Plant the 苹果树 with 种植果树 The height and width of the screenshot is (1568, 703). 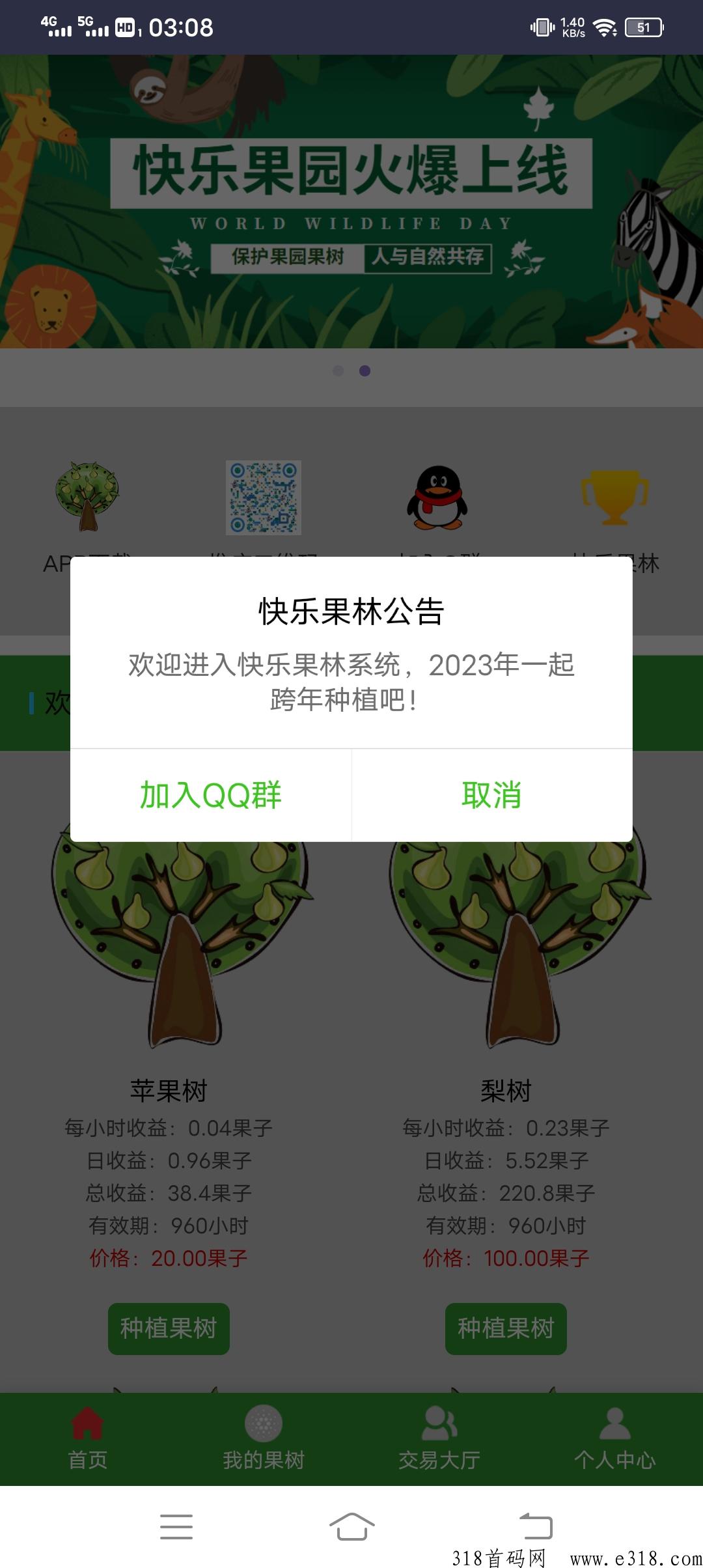tap(169, 1328)
